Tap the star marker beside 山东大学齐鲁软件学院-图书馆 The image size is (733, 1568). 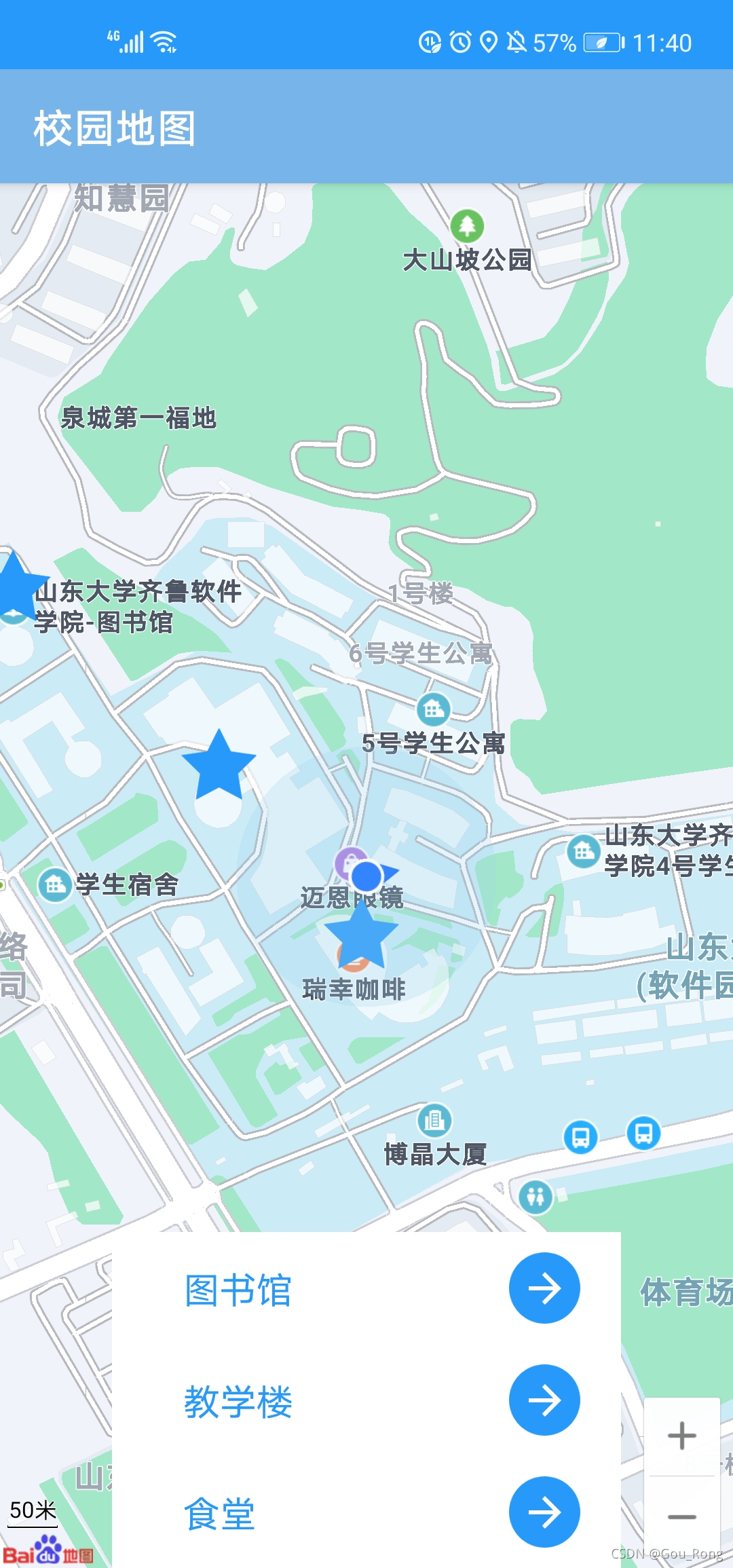[x=14, y=584]
